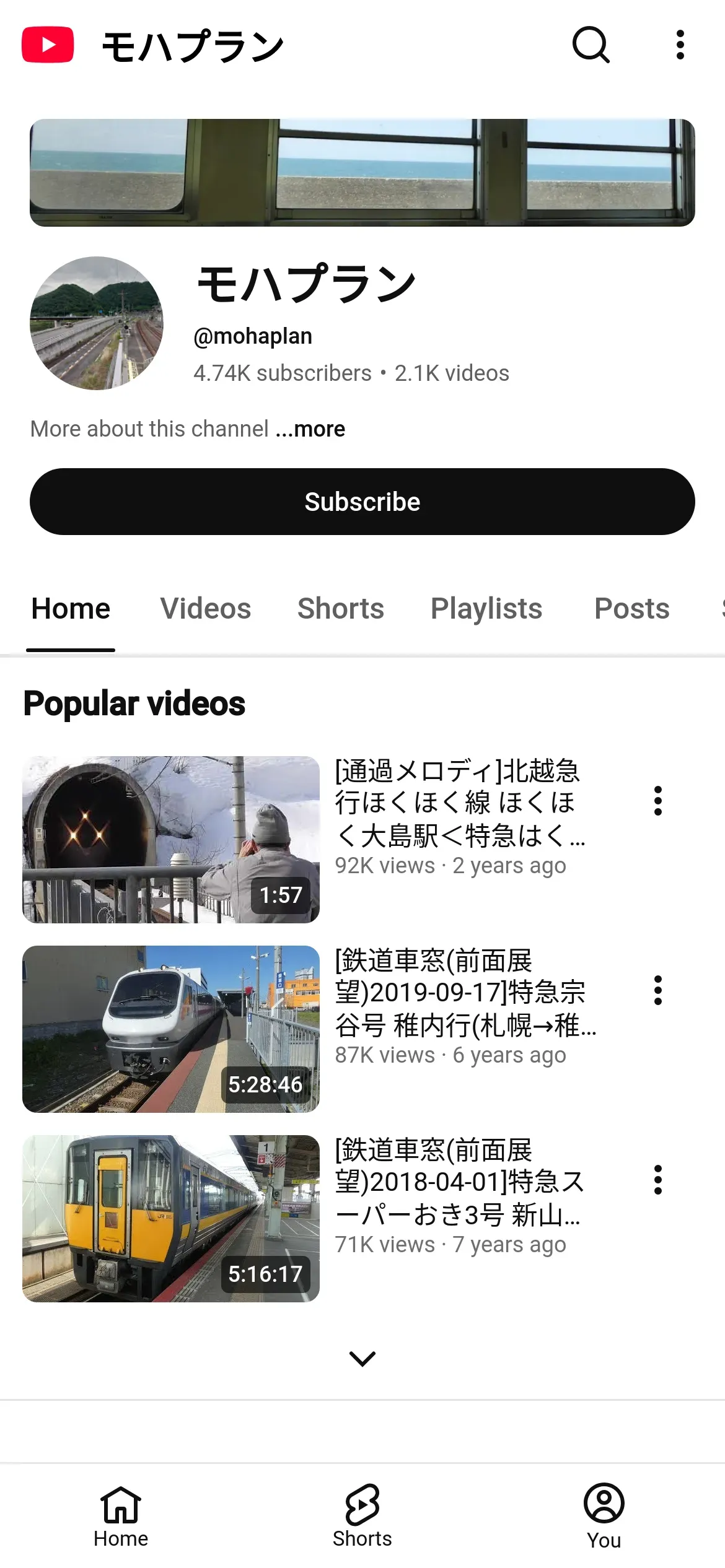
Task: Open the You tab
Action: 604,1517
